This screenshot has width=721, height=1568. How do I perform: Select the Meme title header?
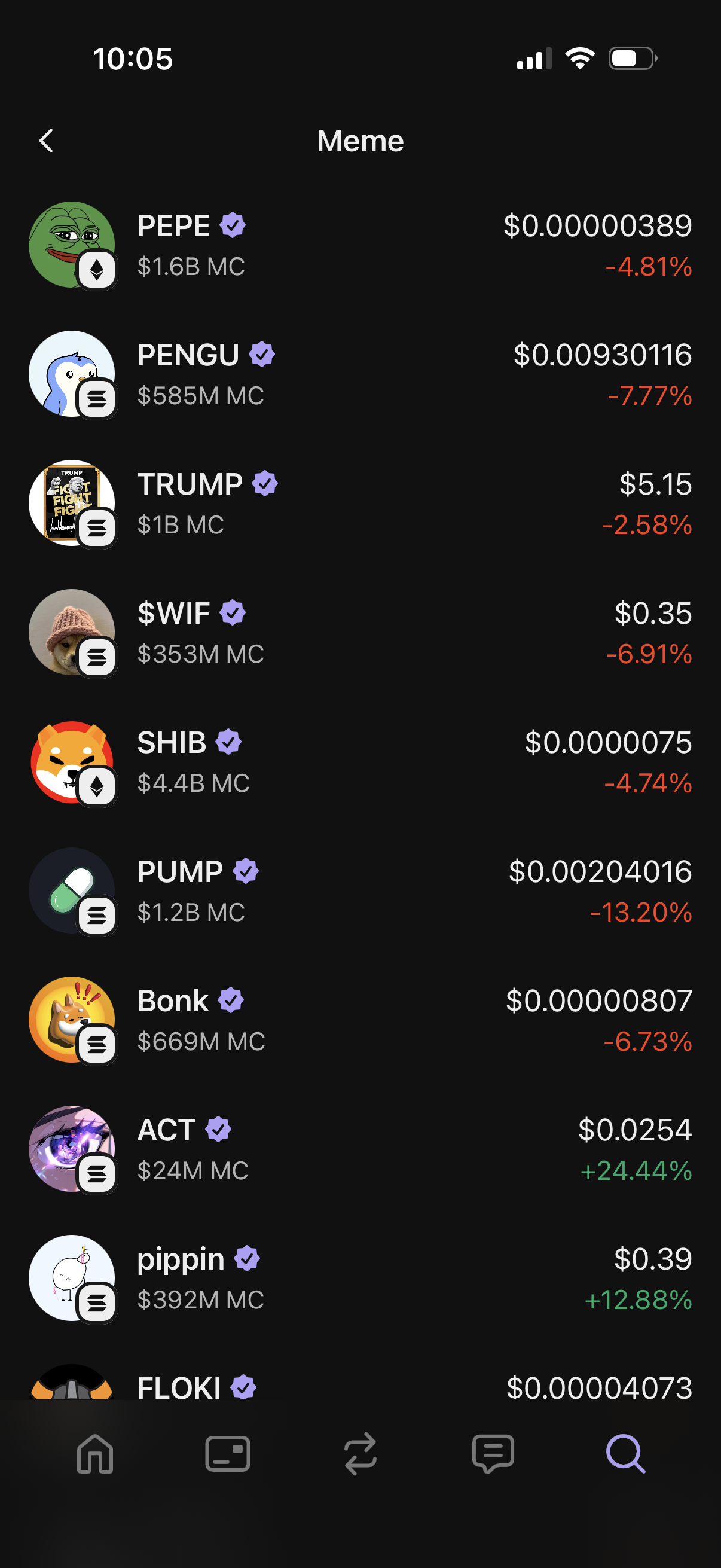point(360,140)
